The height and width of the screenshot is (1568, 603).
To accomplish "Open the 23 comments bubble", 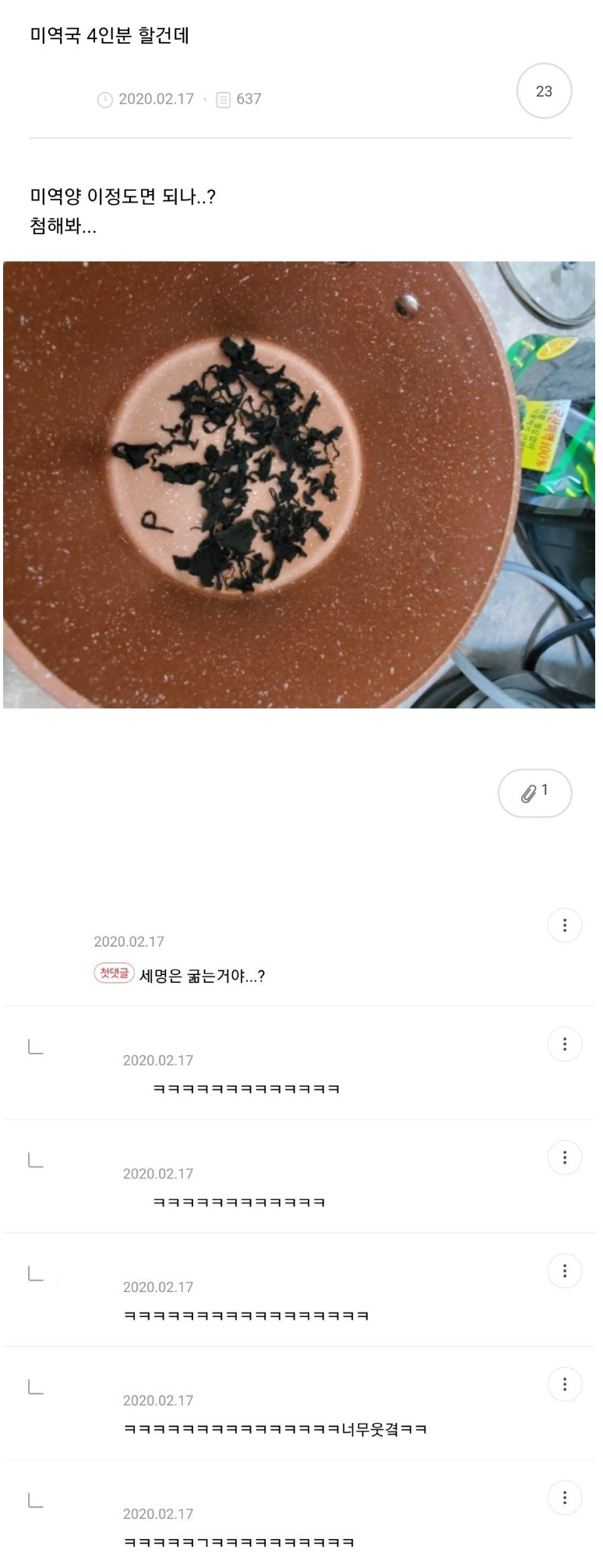I will (544, 91).
